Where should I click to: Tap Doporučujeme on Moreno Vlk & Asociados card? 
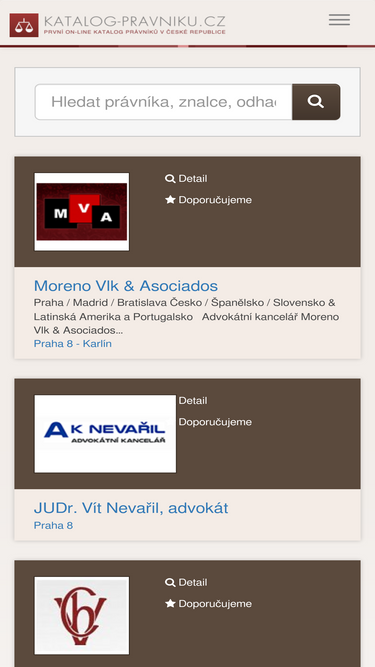tap(208, 200)
